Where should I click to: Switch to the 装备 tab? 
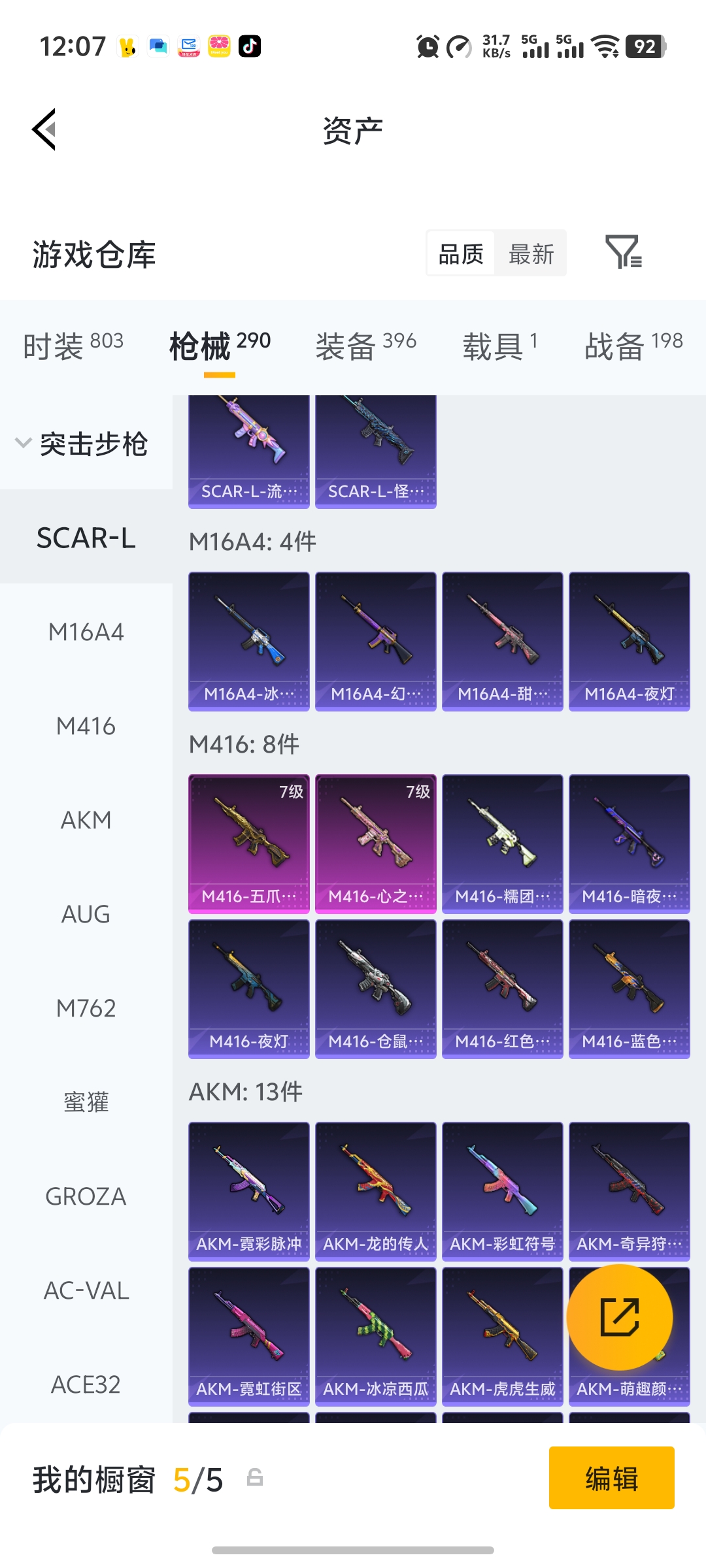coord(365,345)
